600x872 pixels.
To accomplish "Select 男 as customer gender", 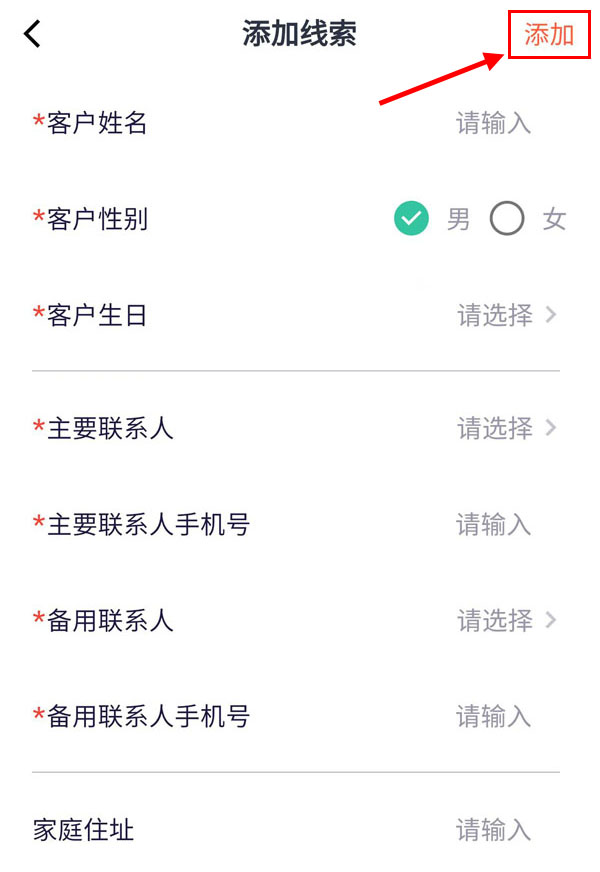I will point(411,219).
